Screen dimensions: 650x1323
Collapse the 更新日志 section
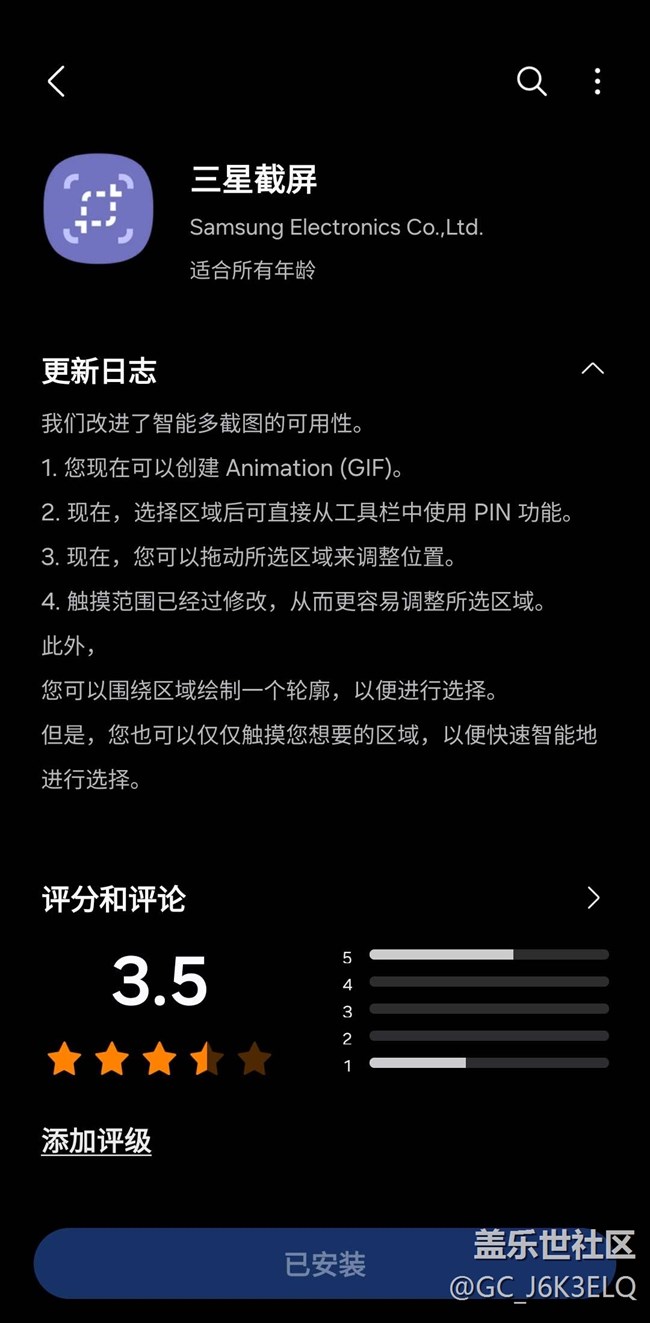pos(593,369)
